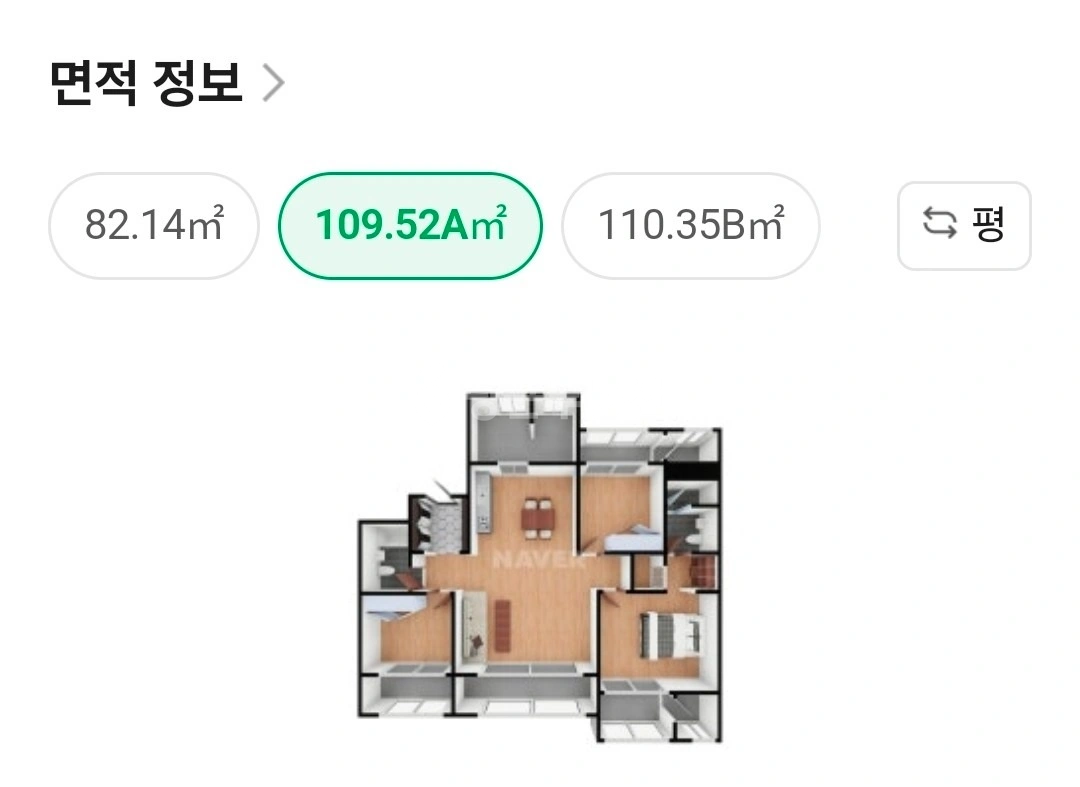Image resolution: width=1080 pixels, height=787 pixels.
Task: Switch to the 110.35B㎡ area chip
Action: pyautogui.click(x=690, y=226)
